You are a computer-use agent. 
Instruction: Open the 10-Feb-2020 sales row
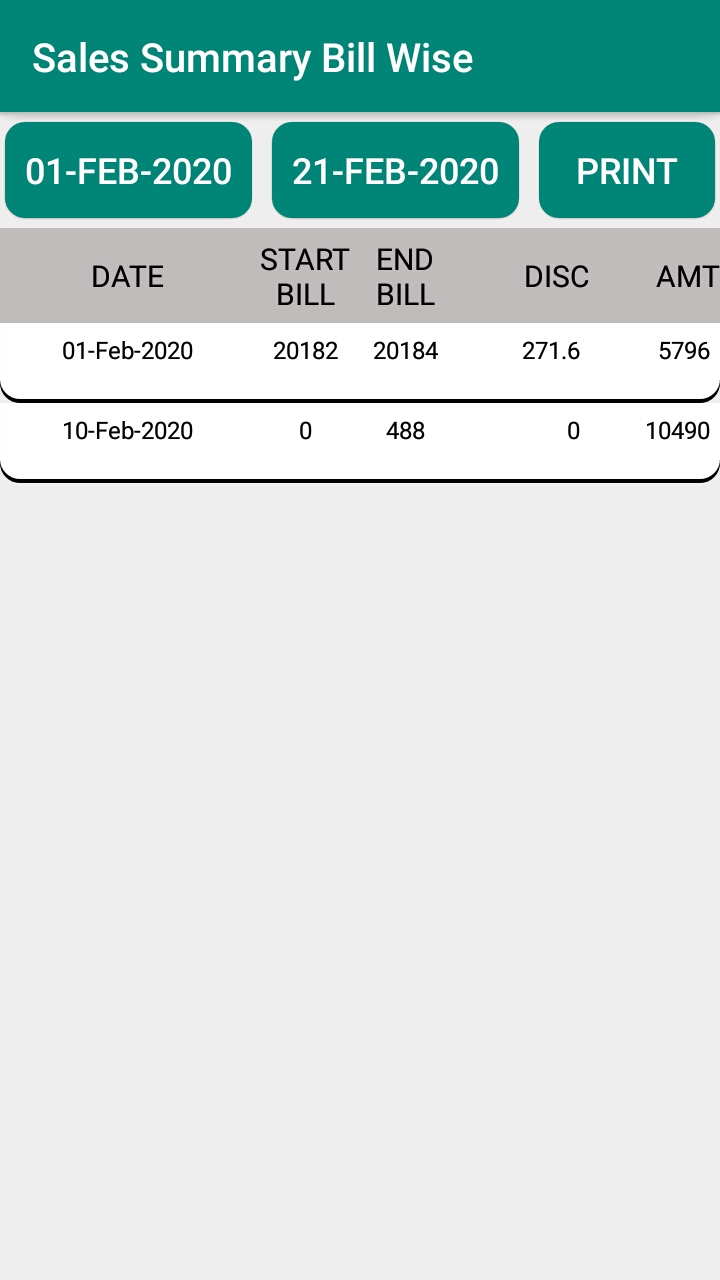point(360,438)
